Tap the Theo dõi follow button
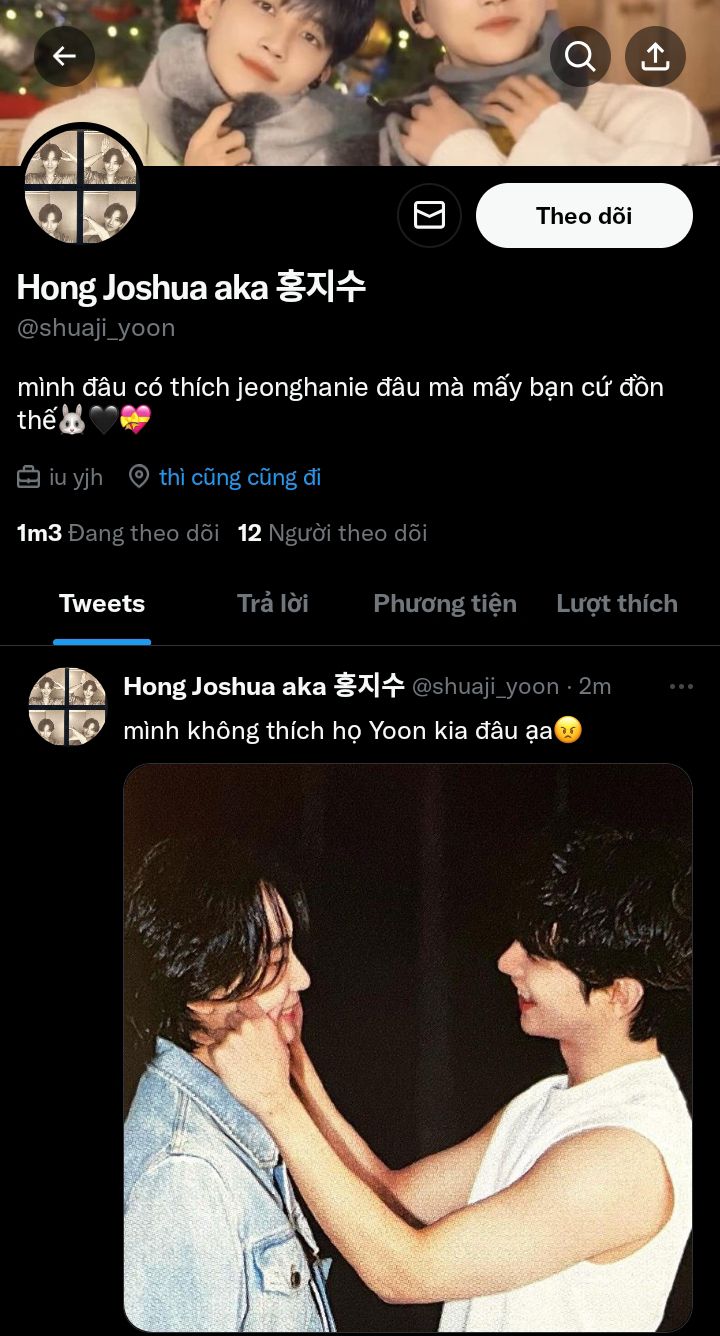Screen dimensions: 720x1336 click(584, 215)
